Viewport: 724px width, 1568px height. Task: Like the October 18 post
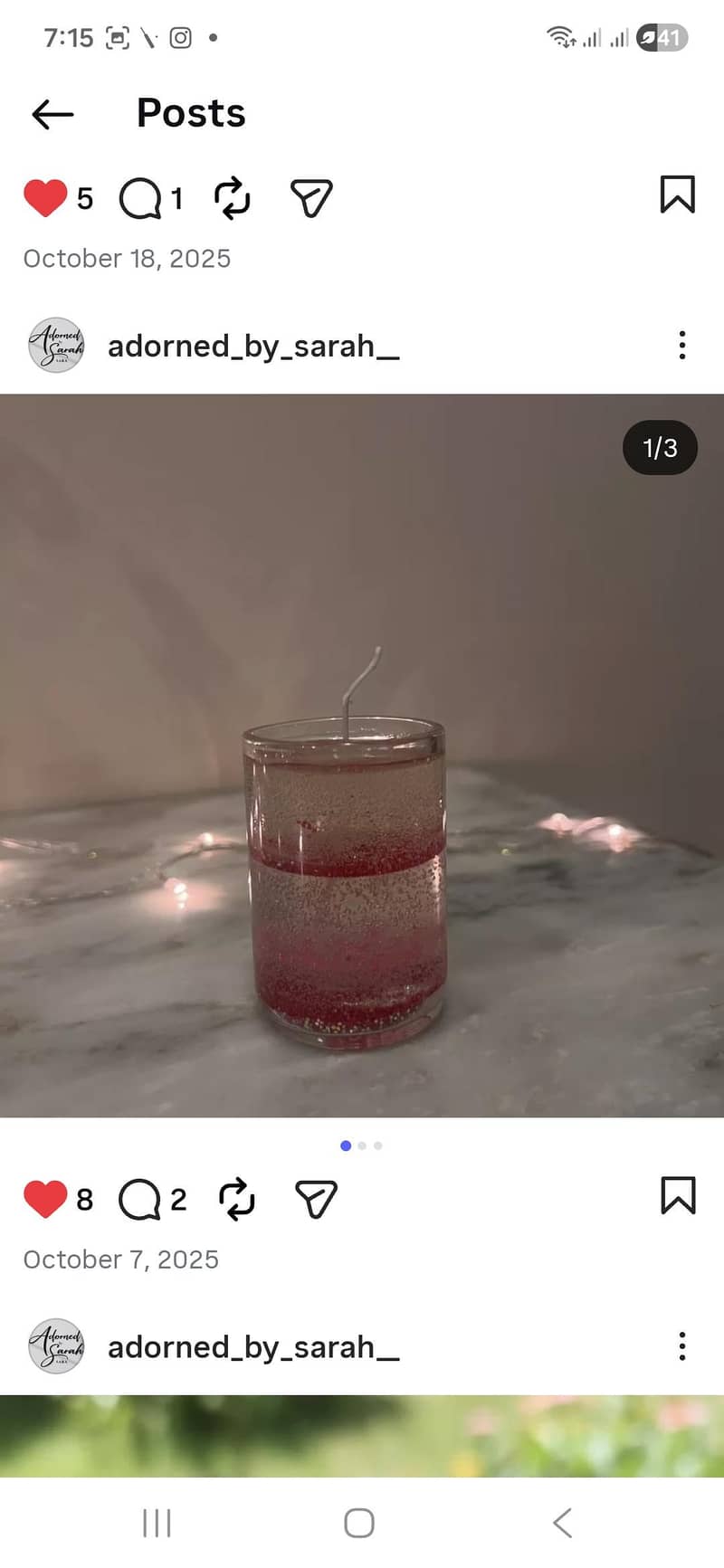click(45, 197)
